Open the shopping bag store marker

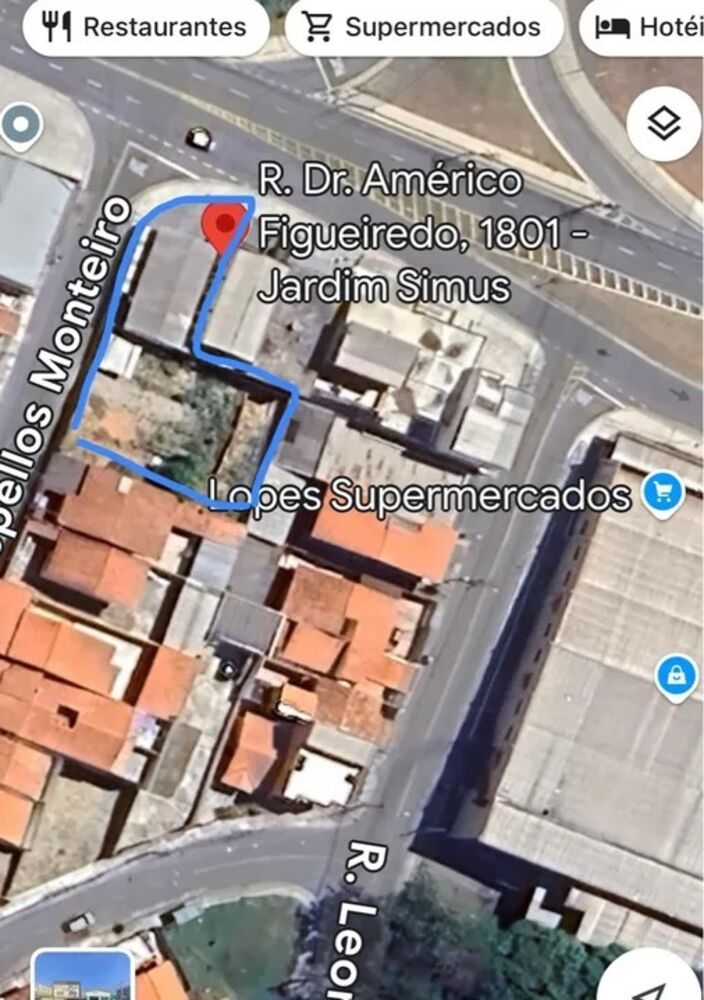pyautogui.click(x=676, y=678)
